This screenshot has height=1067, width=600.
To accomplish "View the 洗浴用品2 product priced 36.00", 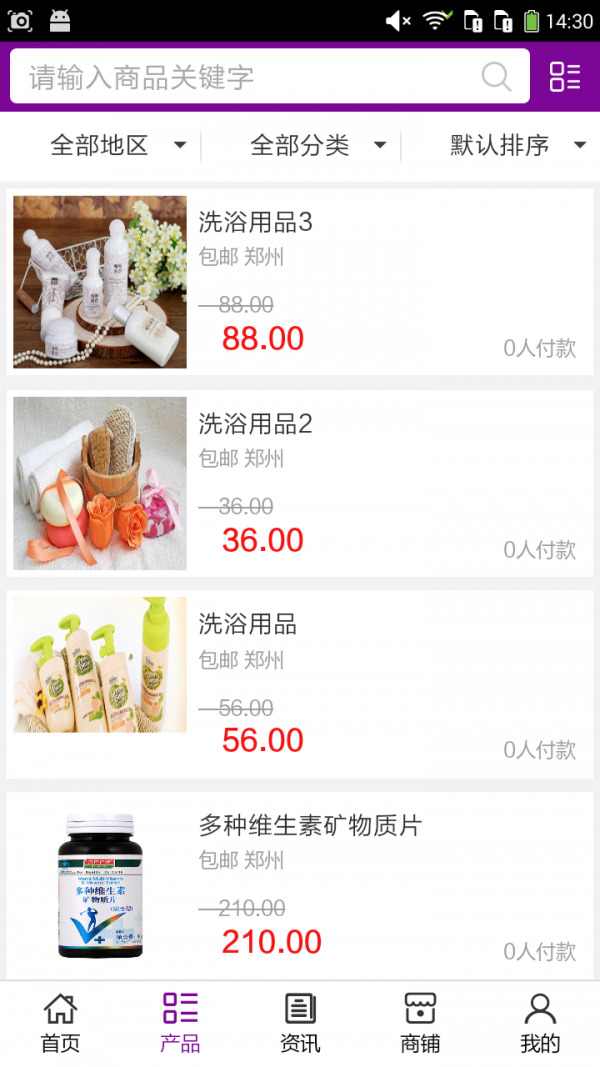I will click(x=300, y=483).
